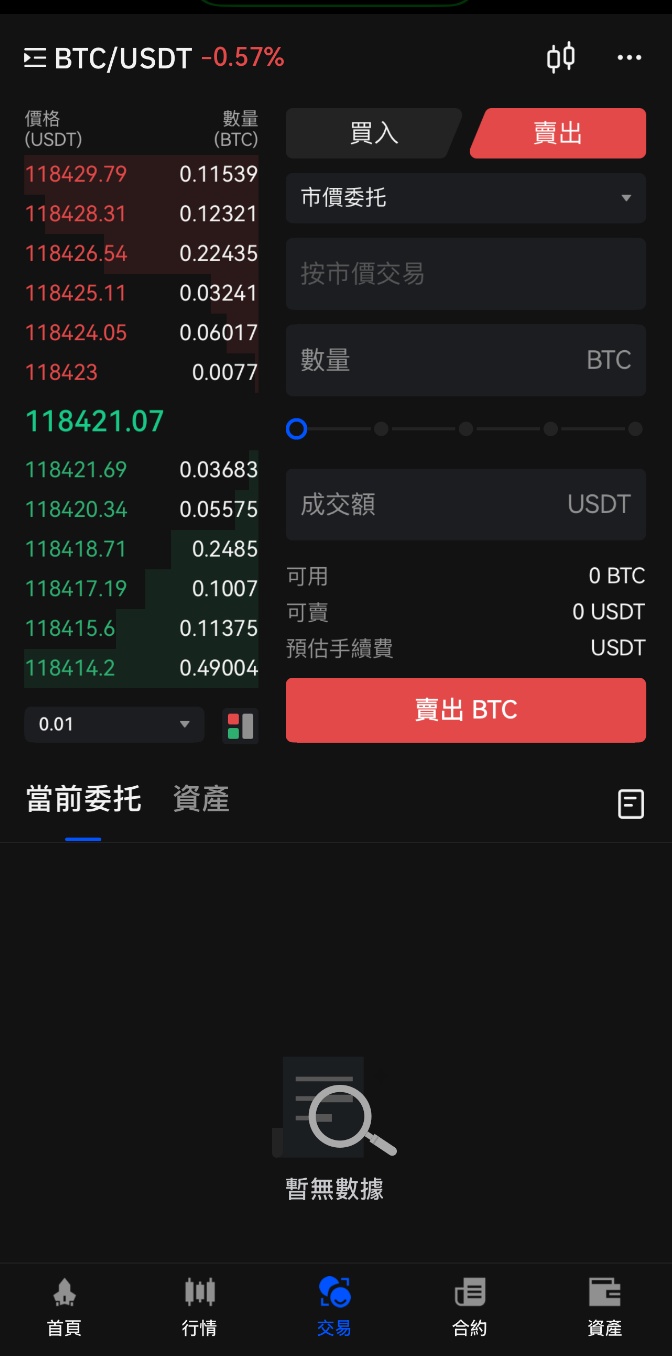Open the candlestick chart icon
672x1356 pixels.
561,57
